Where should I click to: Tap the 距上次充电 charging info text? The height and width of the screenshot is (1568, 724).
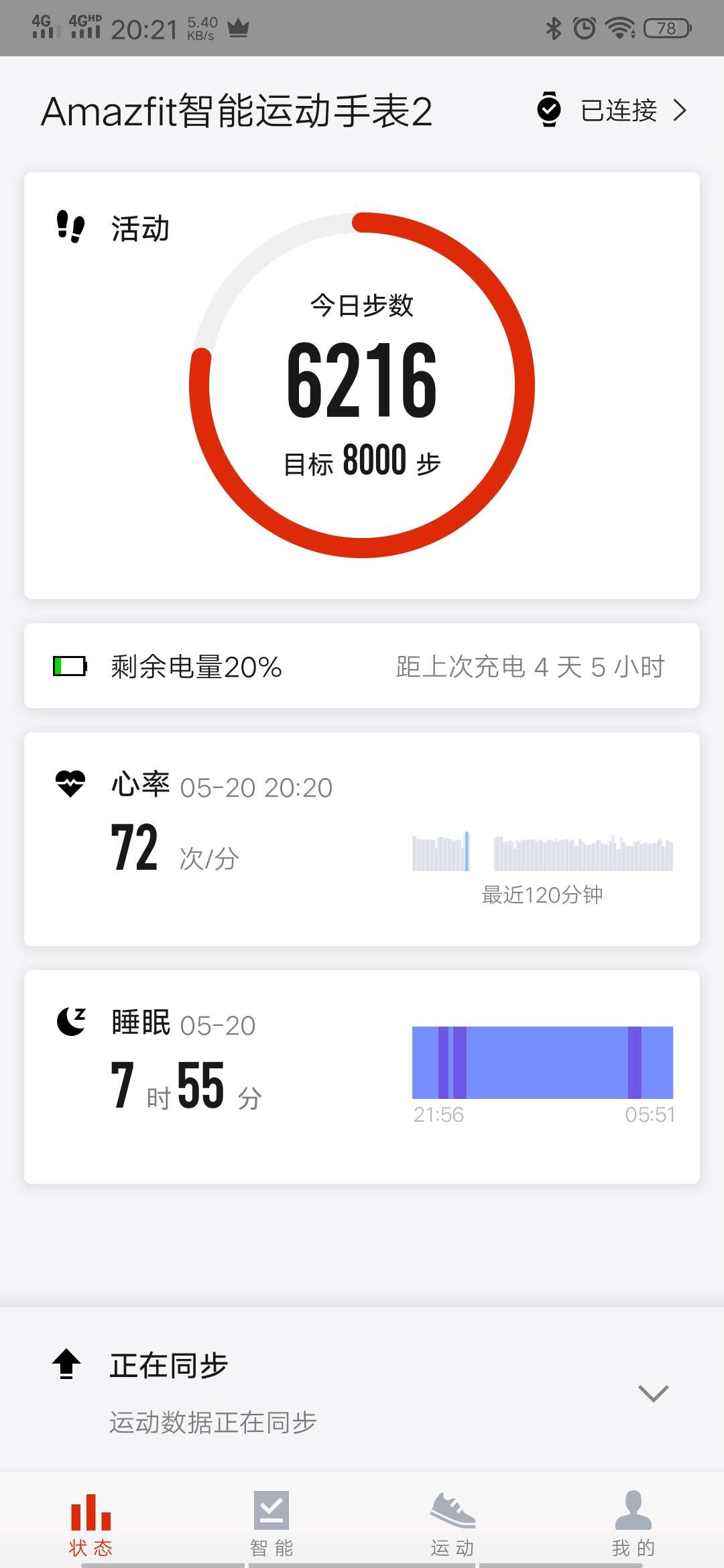529,666
